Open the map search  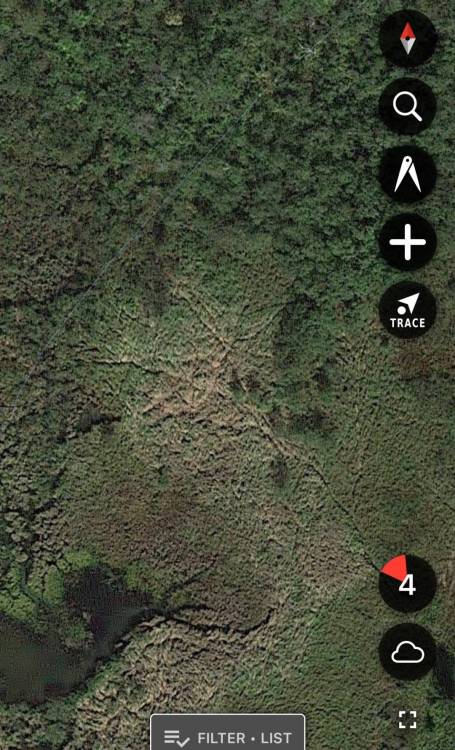pyautogui.click(x=408, y=106)
